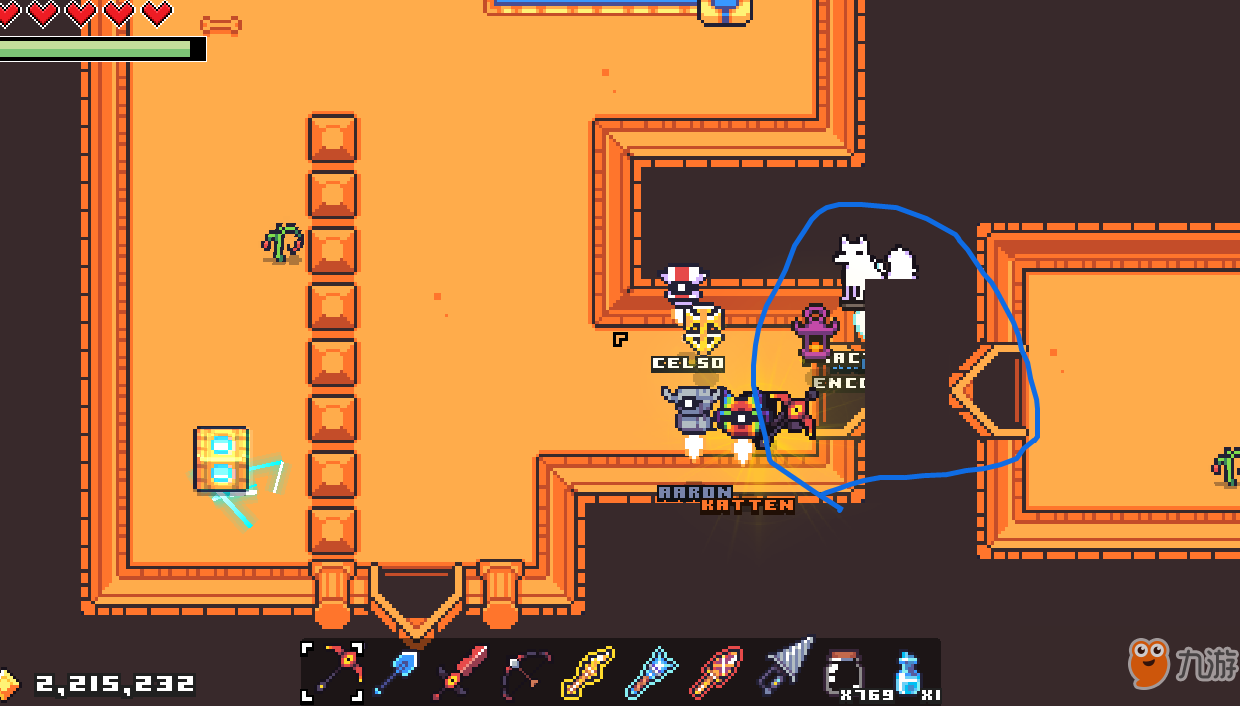Equip the blue shovel from hotbar
1240x706 pixels.
397,671
